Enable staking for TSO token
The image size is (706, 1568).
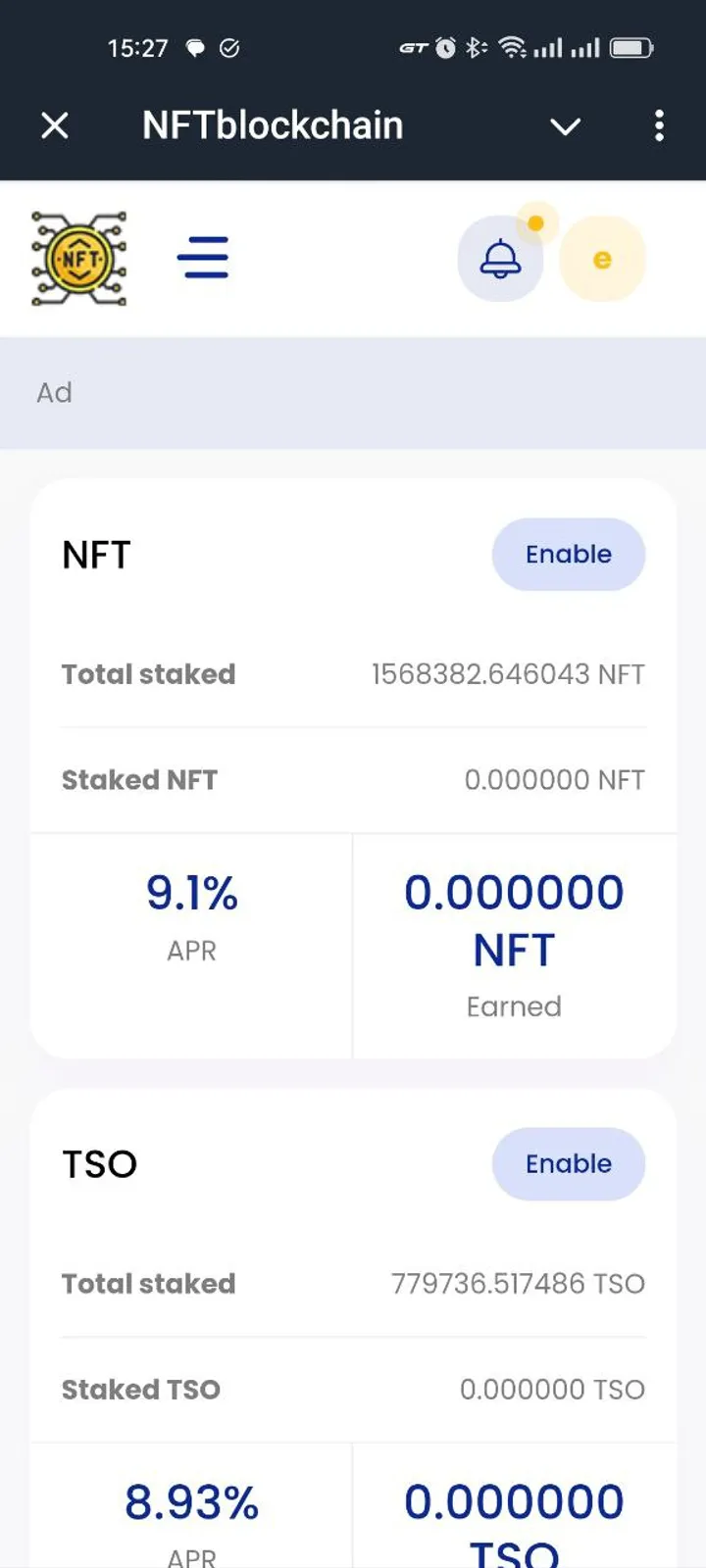point(568,1163)
